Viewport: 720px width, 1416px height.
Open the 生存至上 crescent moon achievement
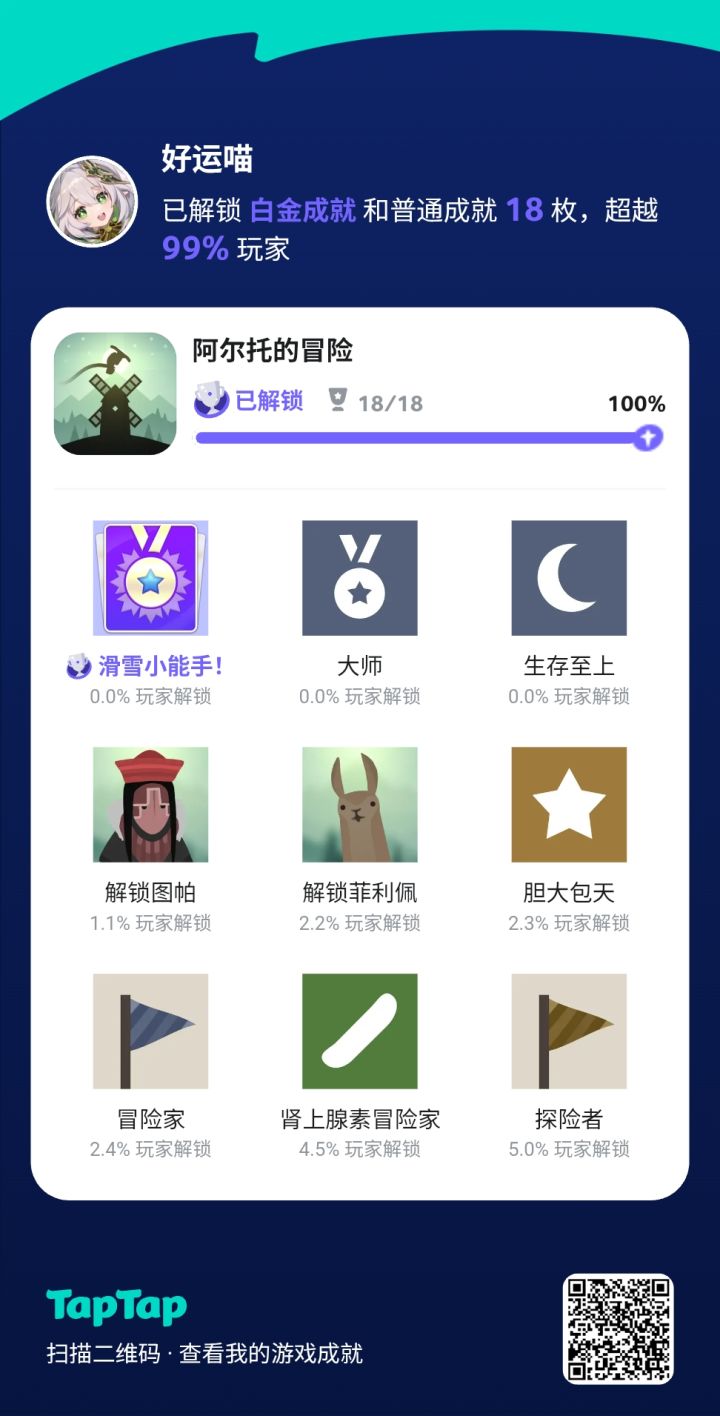pyautogui.click(x=568, y=578)
